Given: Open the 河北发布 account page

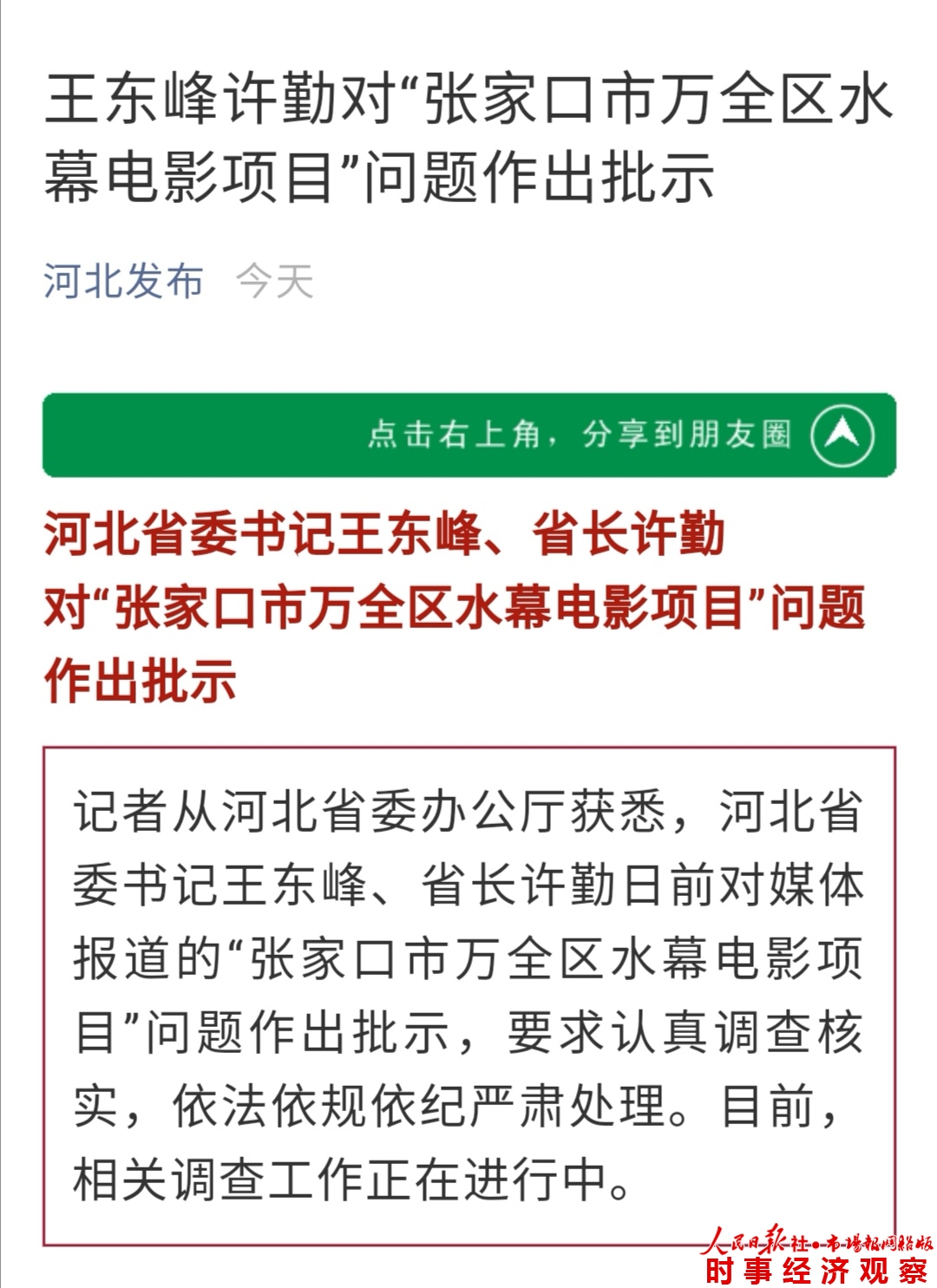Looking at the screenshot, I should point(123,282).
